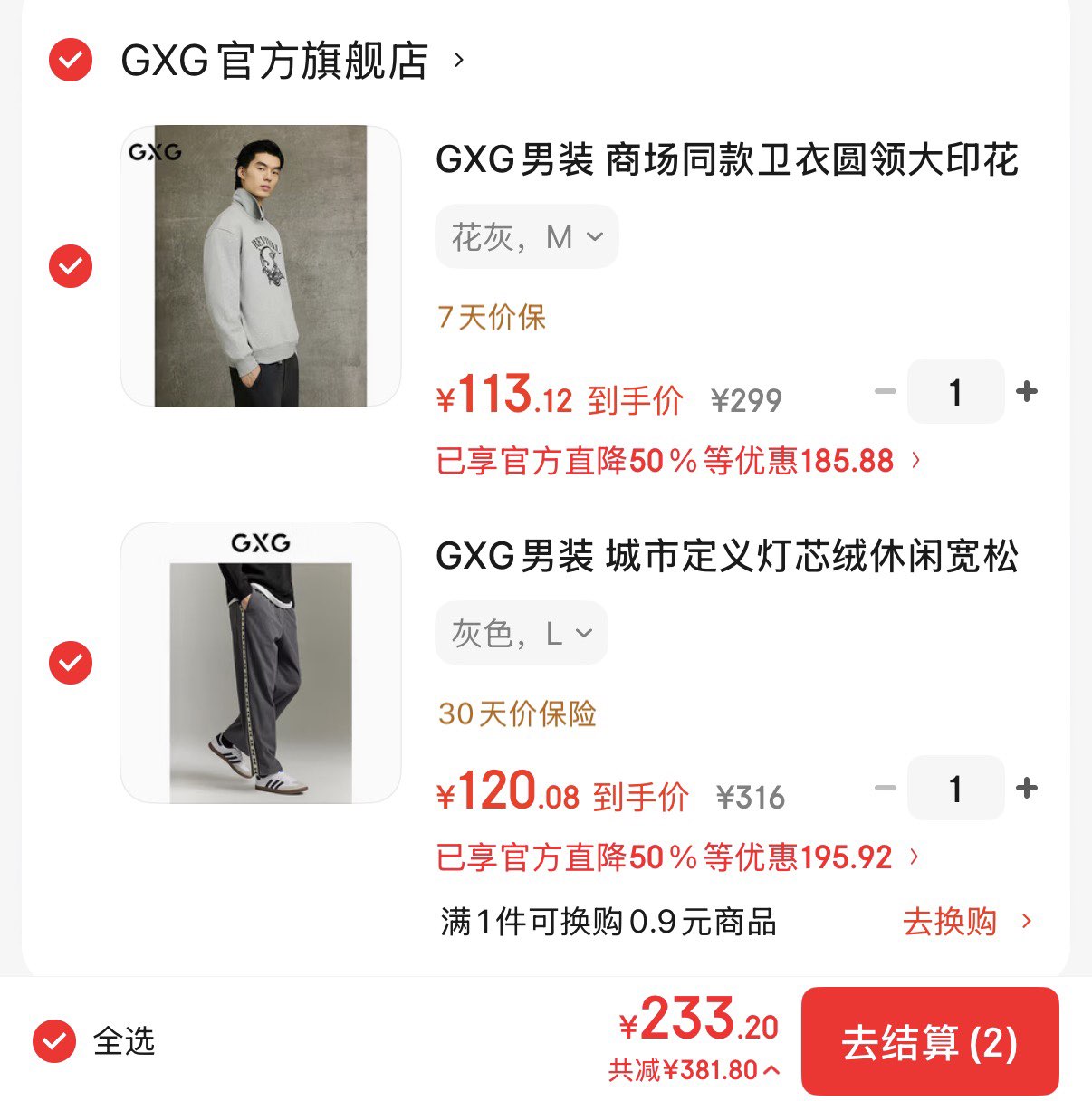Click the 去换购 exchange link
This screenshot has height=1101, width=1092.
click(953, 923)
